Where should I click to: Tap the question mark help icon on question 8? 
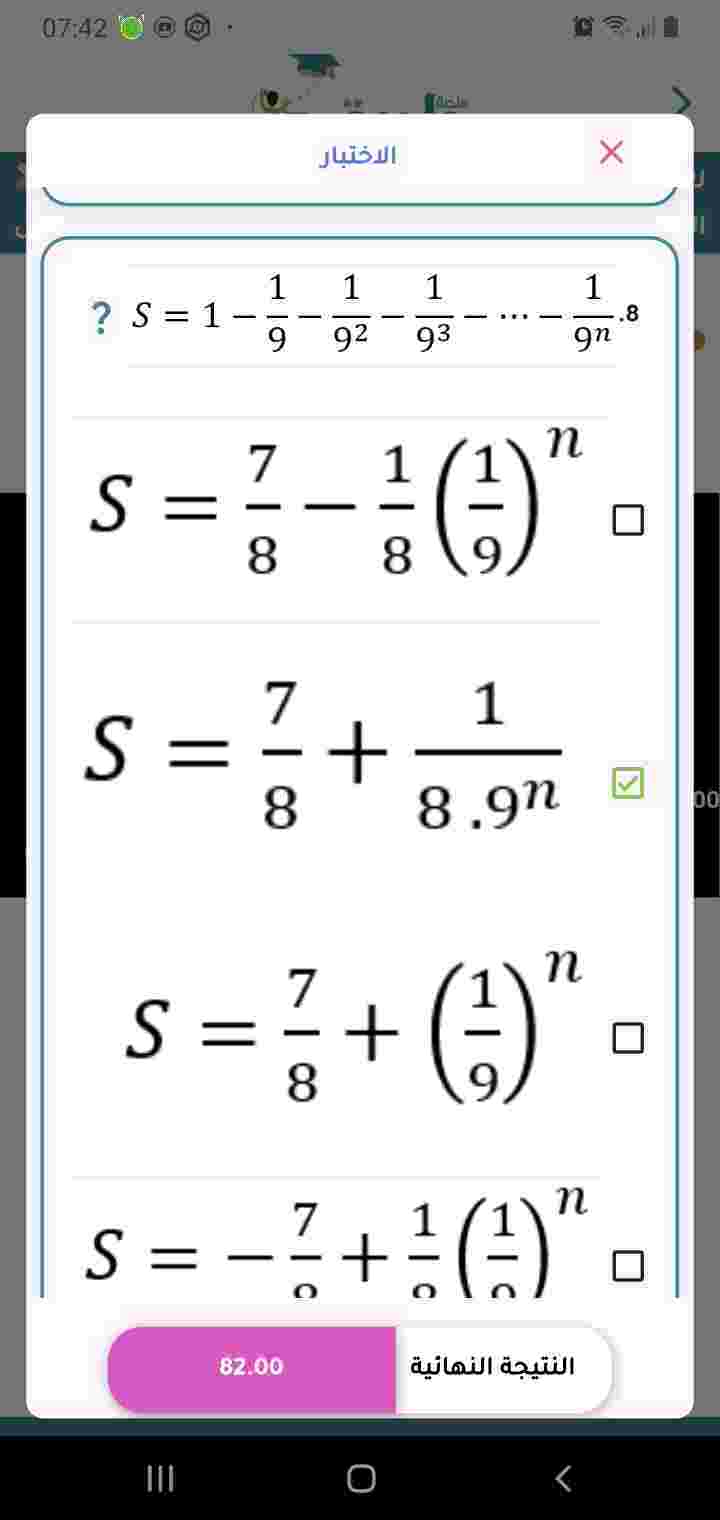click(x=101, y=318)
